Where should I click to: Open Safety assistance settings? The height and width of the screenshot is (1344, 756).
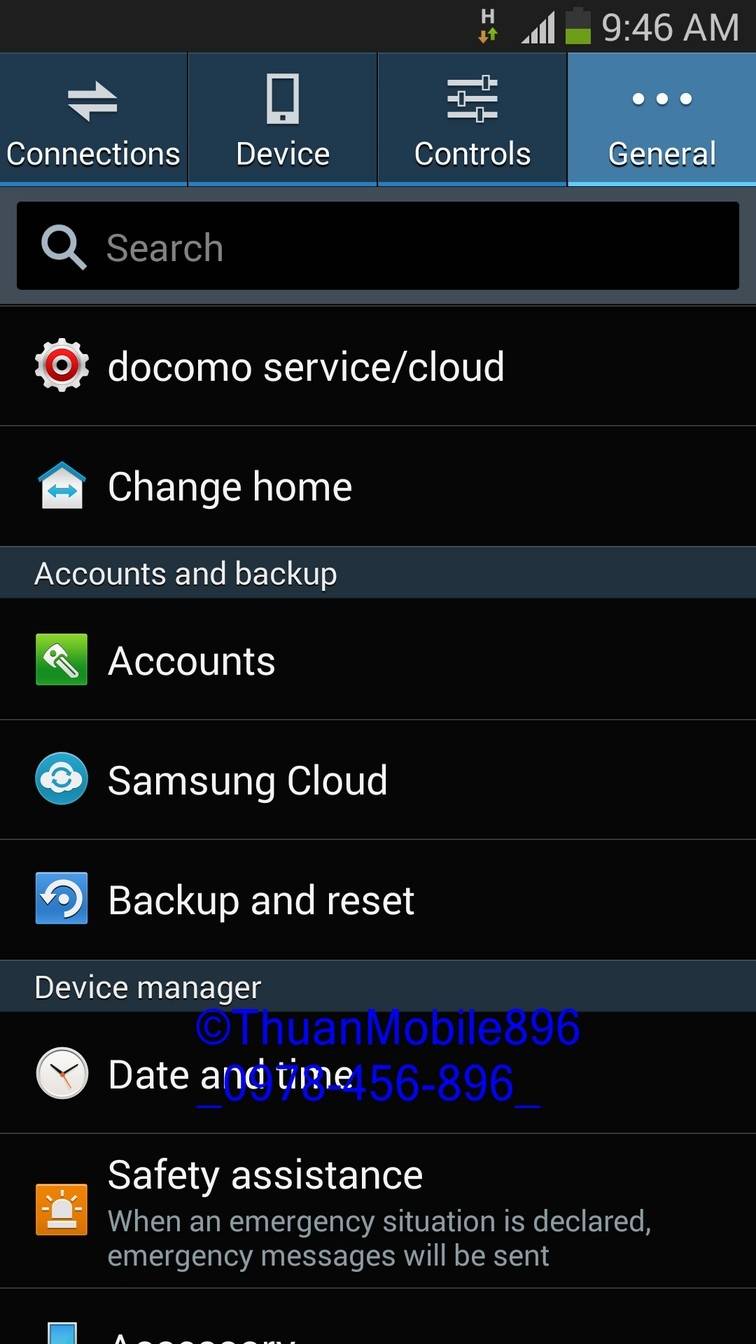tap(378, 1210)
